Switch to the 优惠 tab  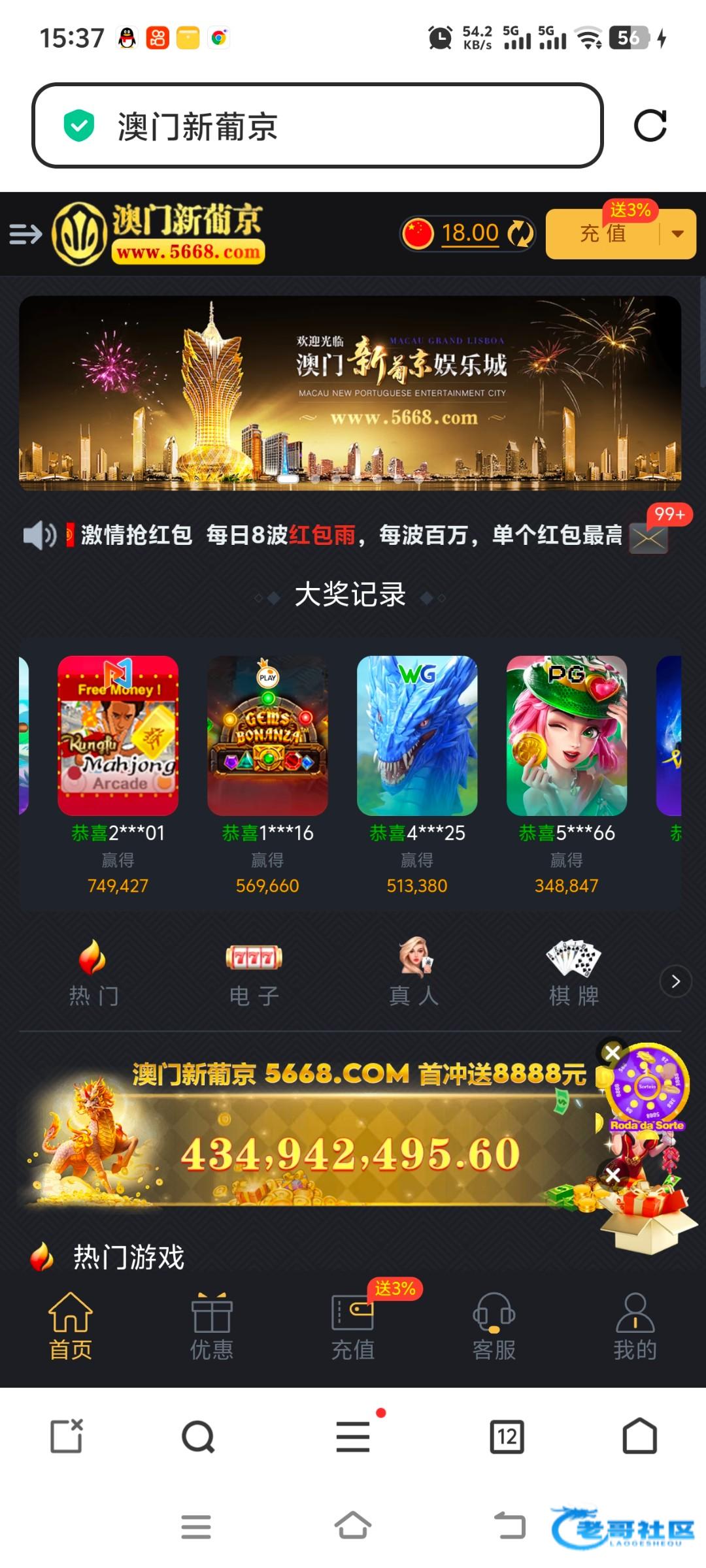coord(211,1326)
